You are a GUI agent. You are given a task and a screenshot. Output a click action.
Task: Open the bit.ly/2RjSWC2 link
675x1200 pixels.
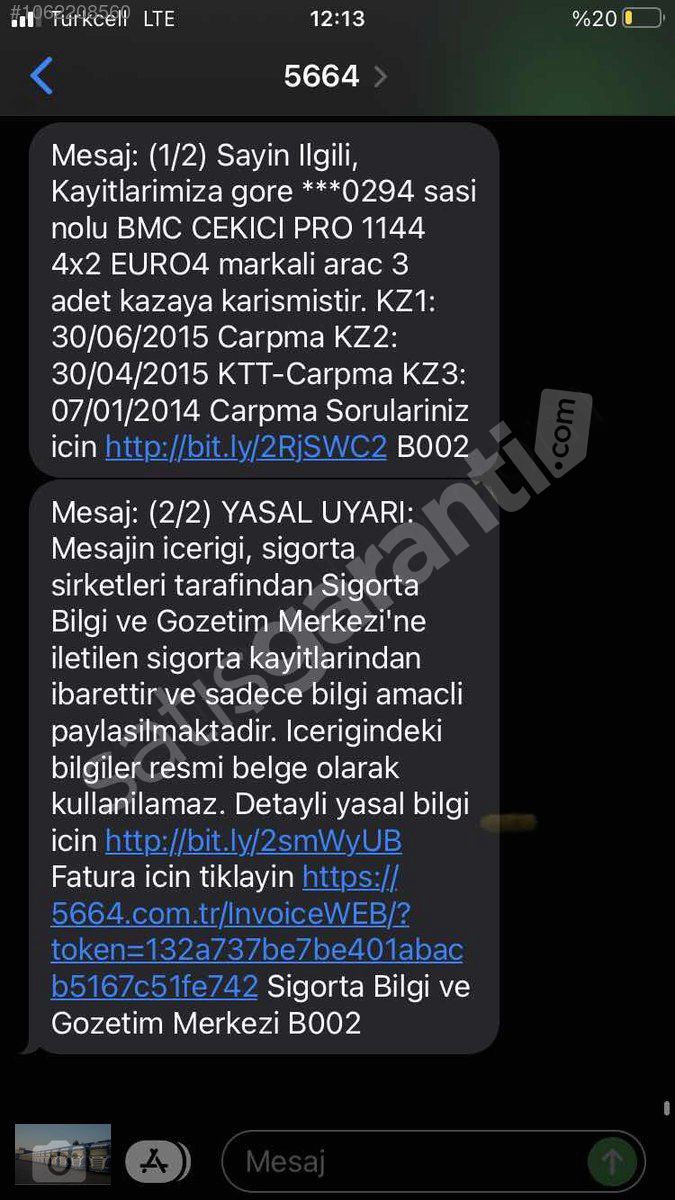[x=246, y=447]
